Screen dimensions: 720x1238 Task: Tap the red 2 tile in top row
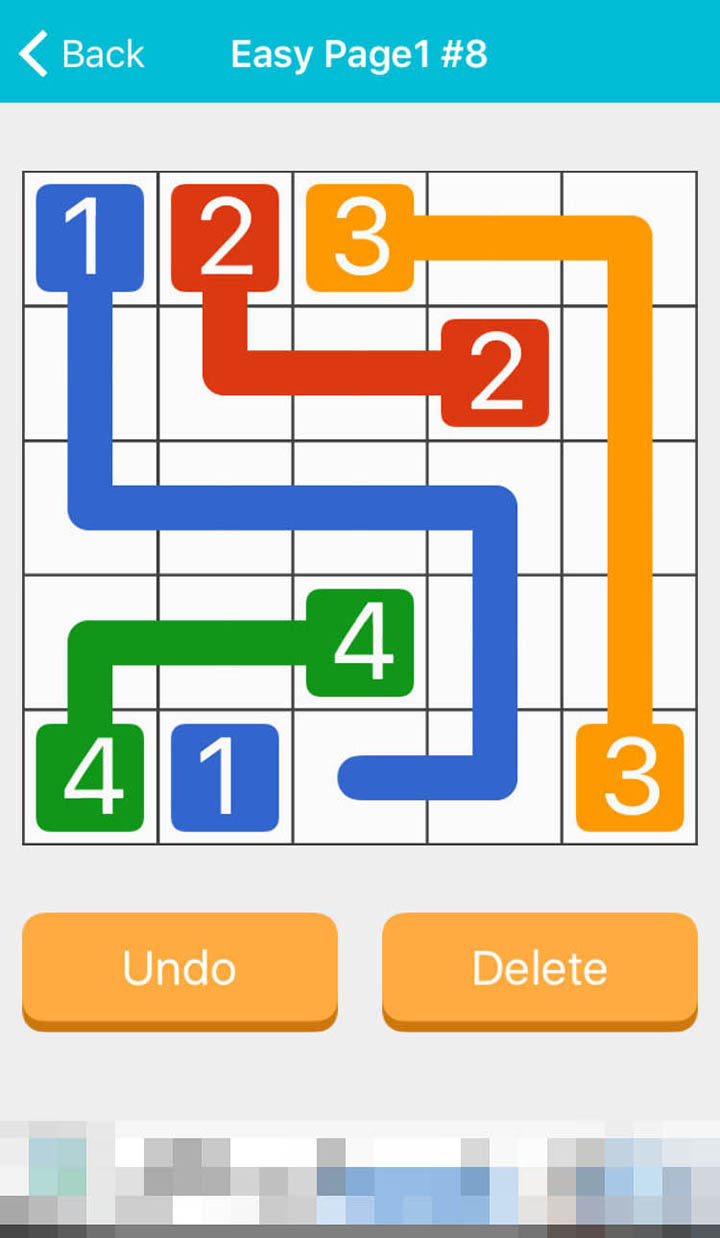[225, 238]
